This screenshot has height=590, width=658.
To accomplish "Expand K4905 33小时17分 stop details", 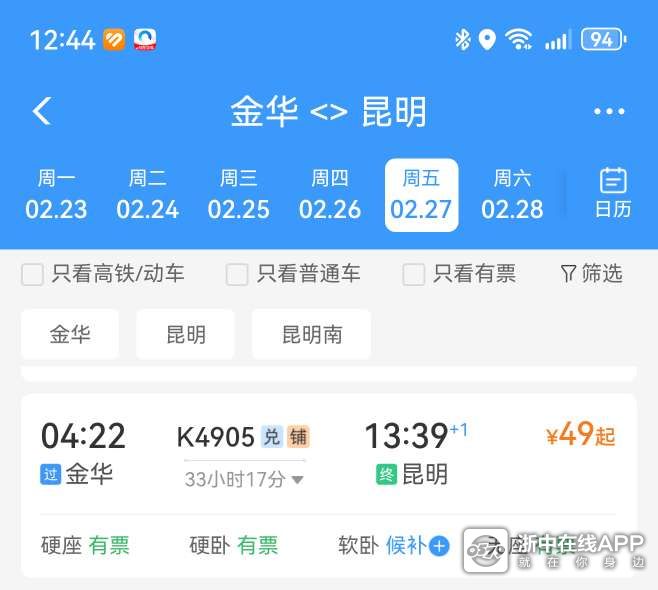I will 245,479.
